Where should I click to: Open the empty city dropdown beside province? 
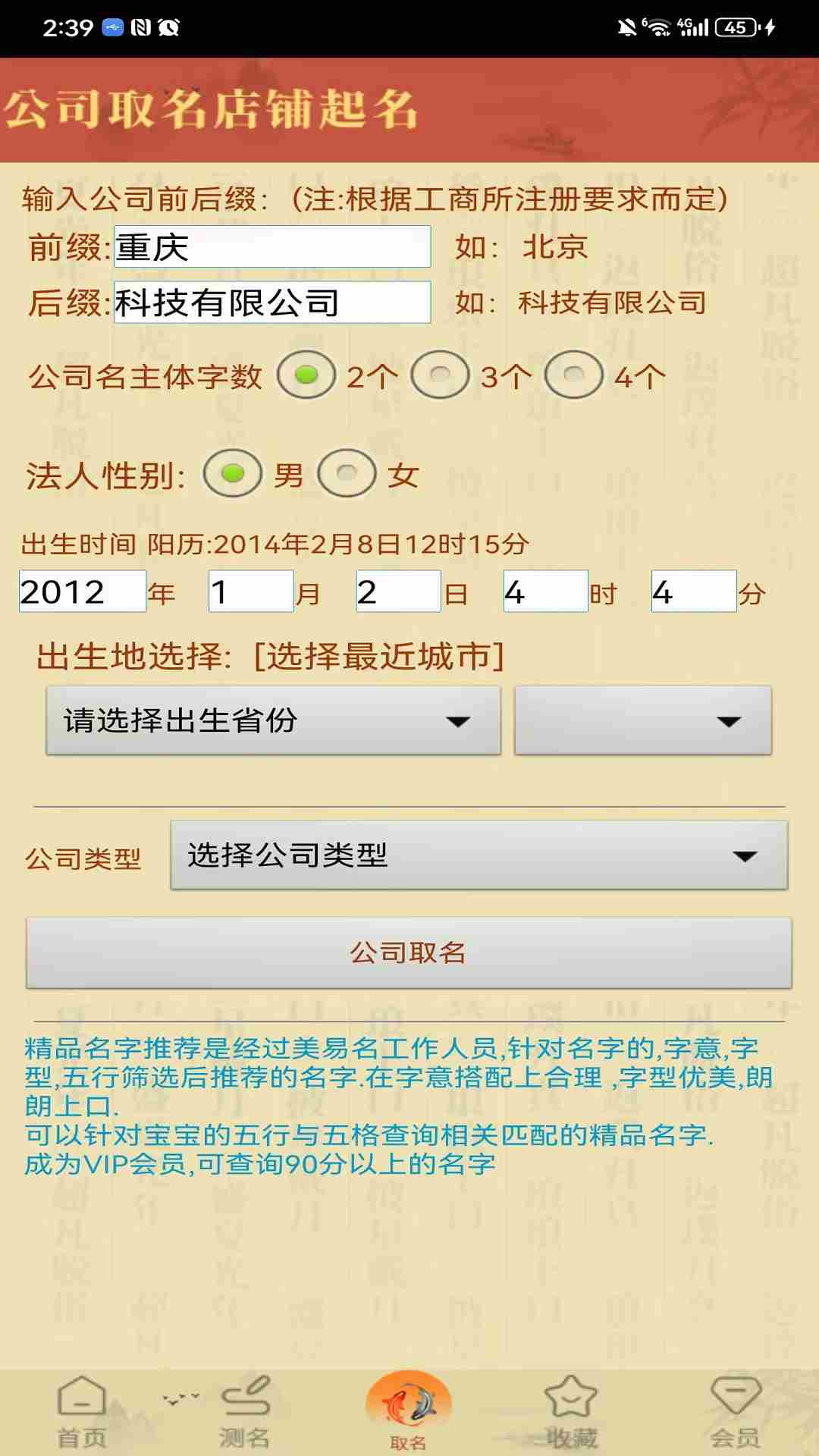(x=643, y=720)
